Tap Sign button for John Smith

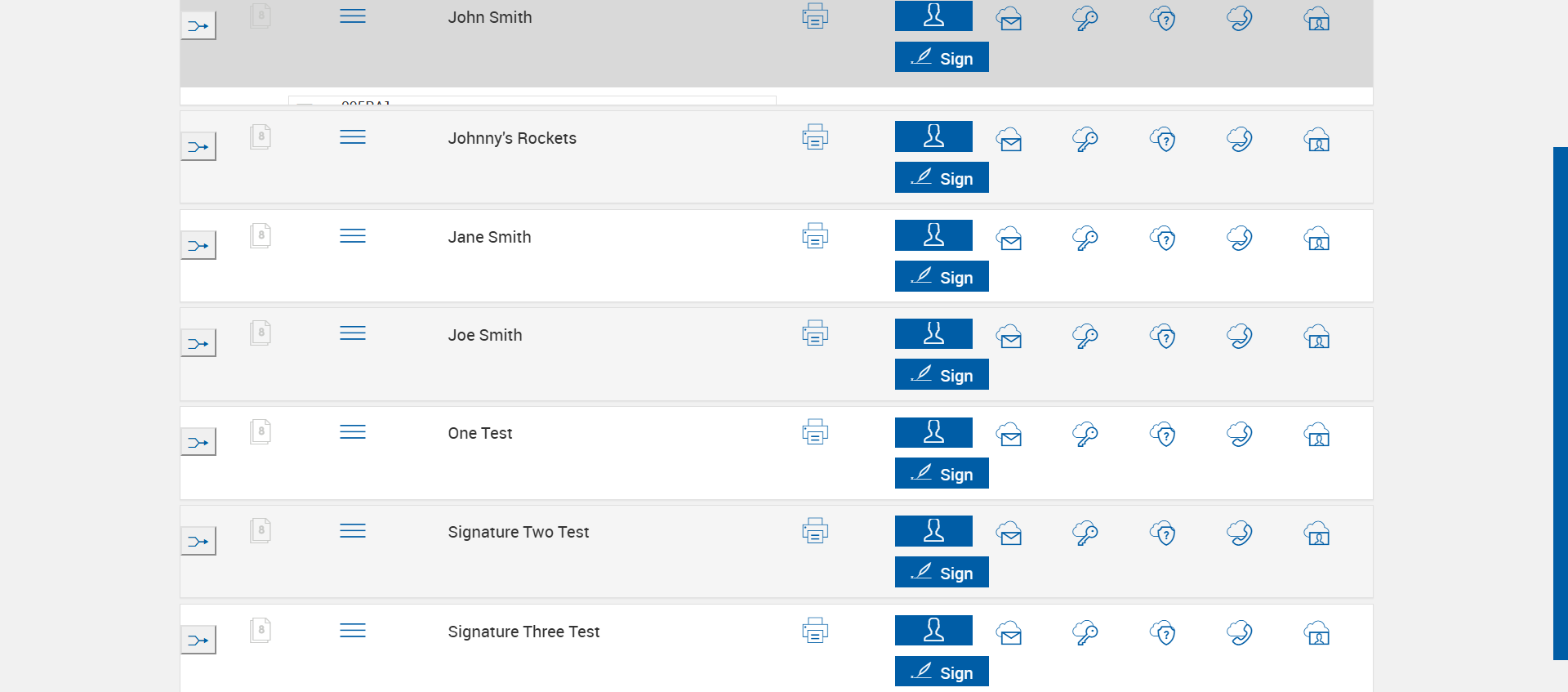pyautogui.click(x=941, y=58)
